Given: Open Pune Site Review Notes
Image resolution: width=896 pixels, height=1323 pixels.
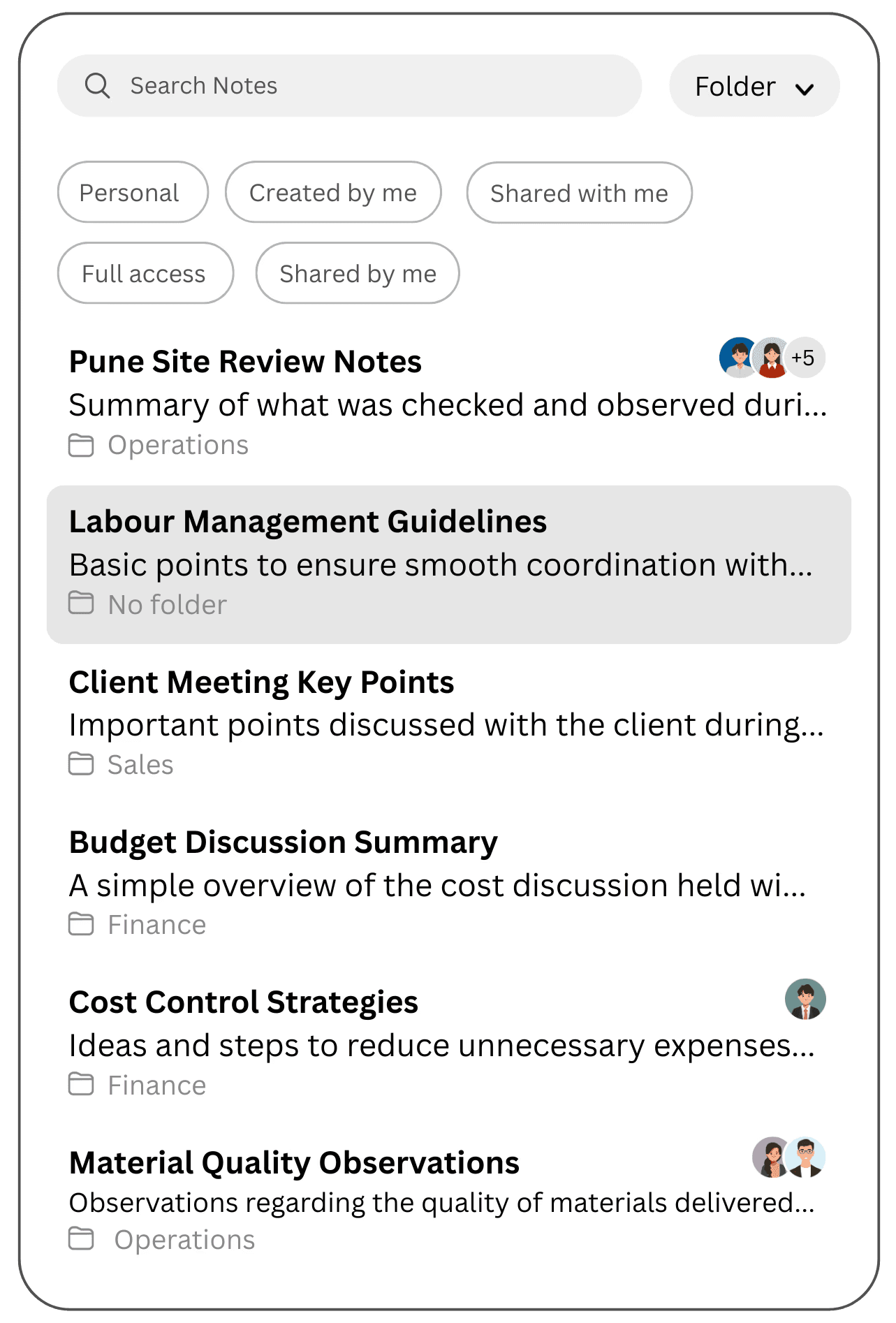Looking at the screenshot, I should 448,403.
